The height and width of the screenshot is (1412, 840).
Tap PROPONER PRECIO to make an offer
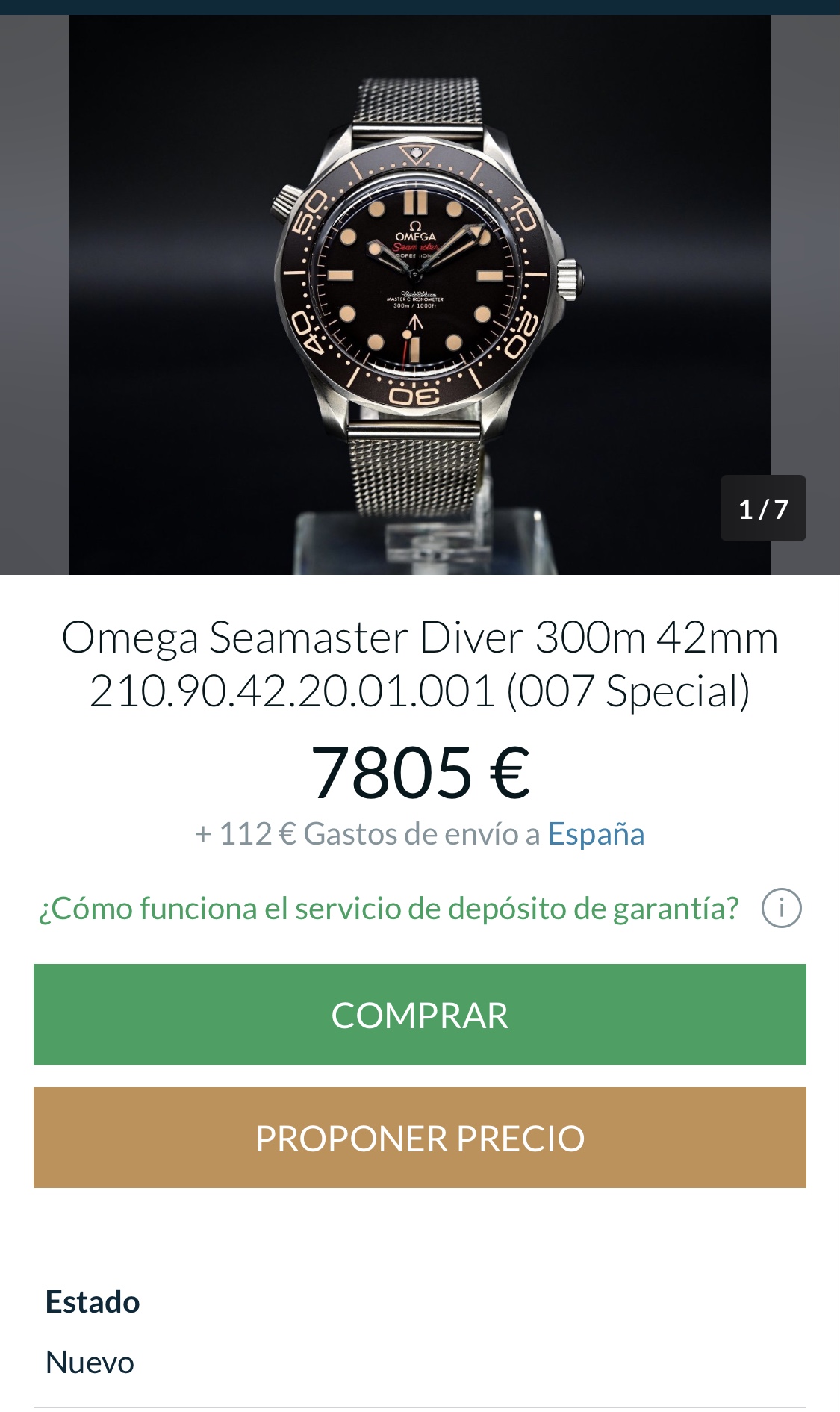(x=420, y=1137)
